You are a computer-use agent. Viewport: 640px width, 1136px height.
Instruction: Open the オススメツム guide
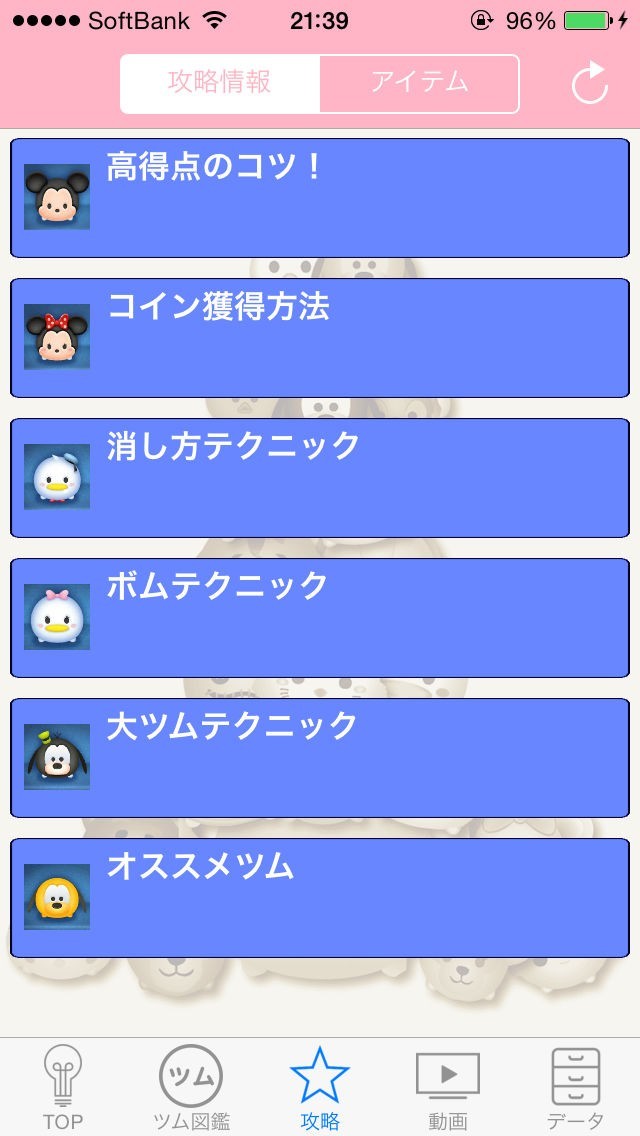point(320,898)
